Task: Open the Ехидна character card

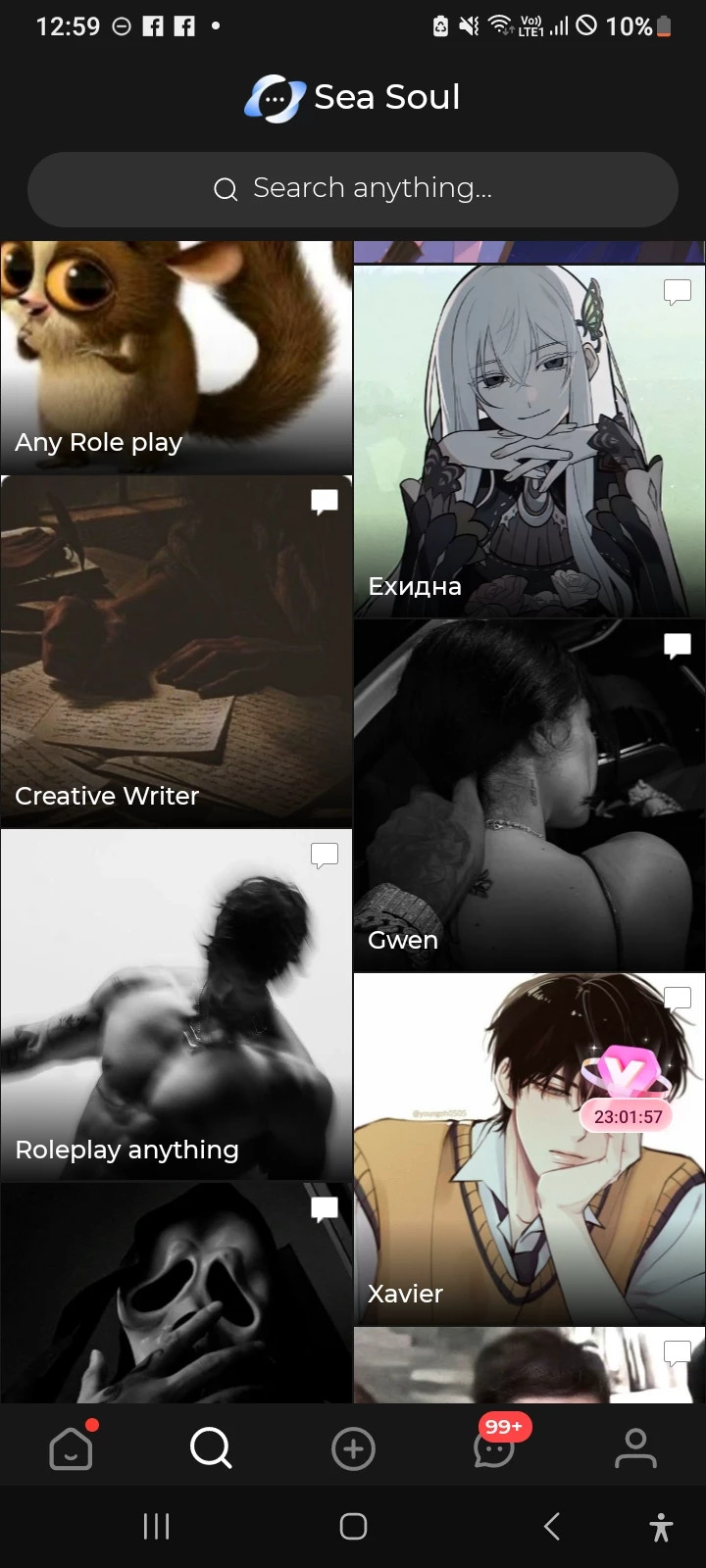Action: (529, 441)
